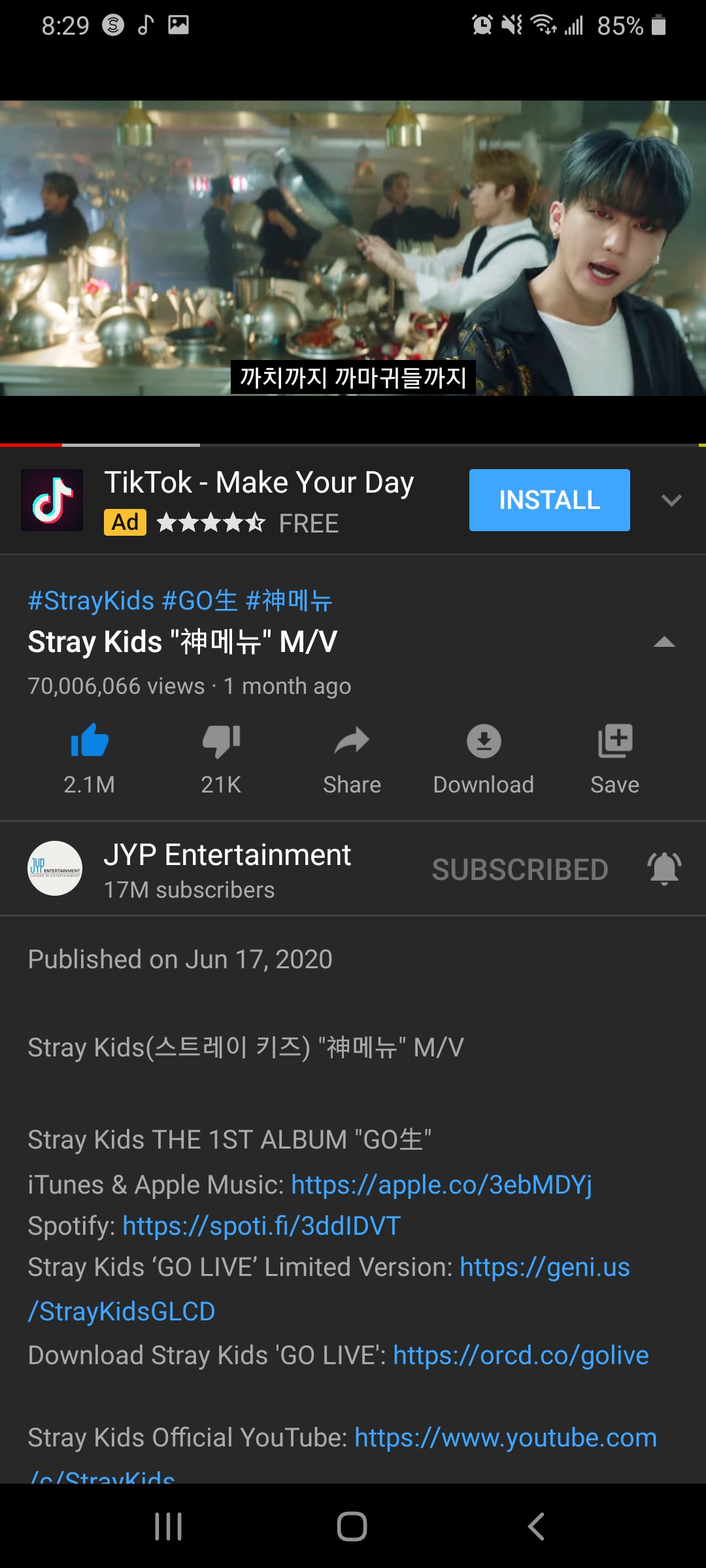Go back using system navigation bar
Image resolution: width=706 pixels, height=1568 pixels.
click(x=536, y=1526)
